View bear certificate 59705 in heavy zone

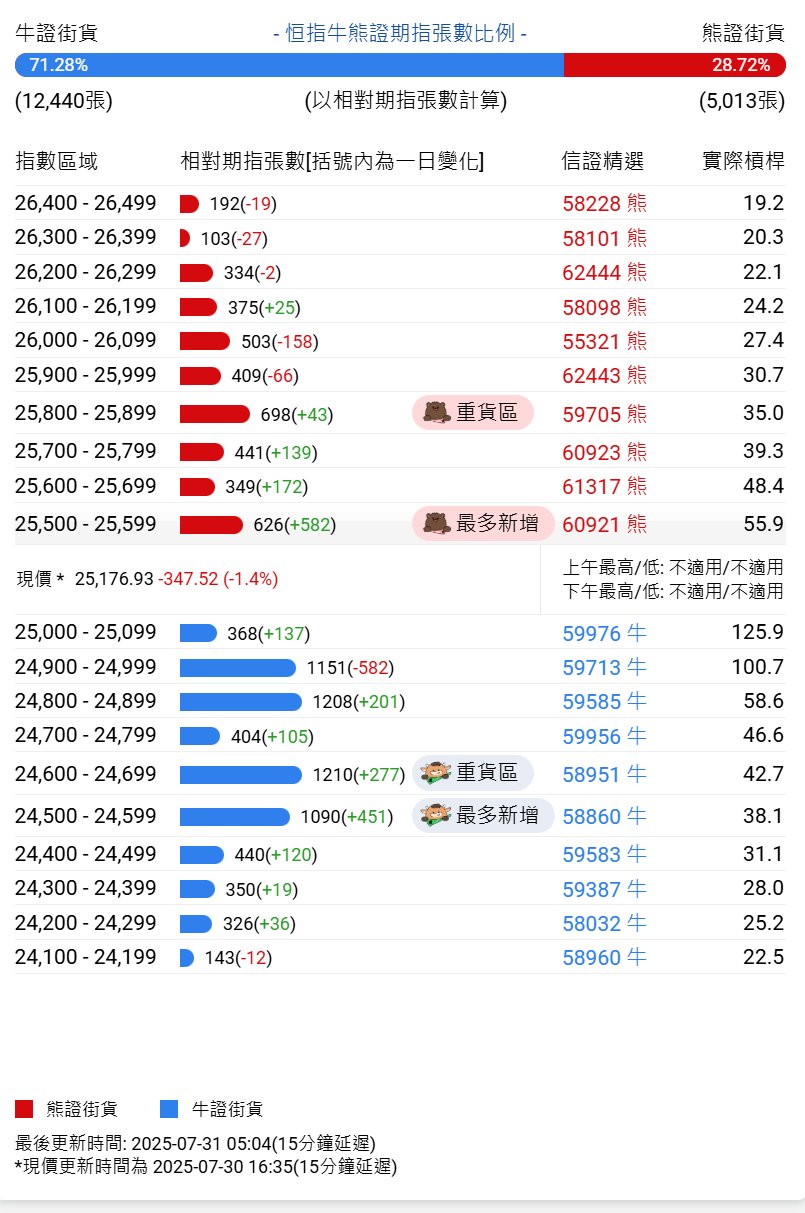[x=604, y=414]
